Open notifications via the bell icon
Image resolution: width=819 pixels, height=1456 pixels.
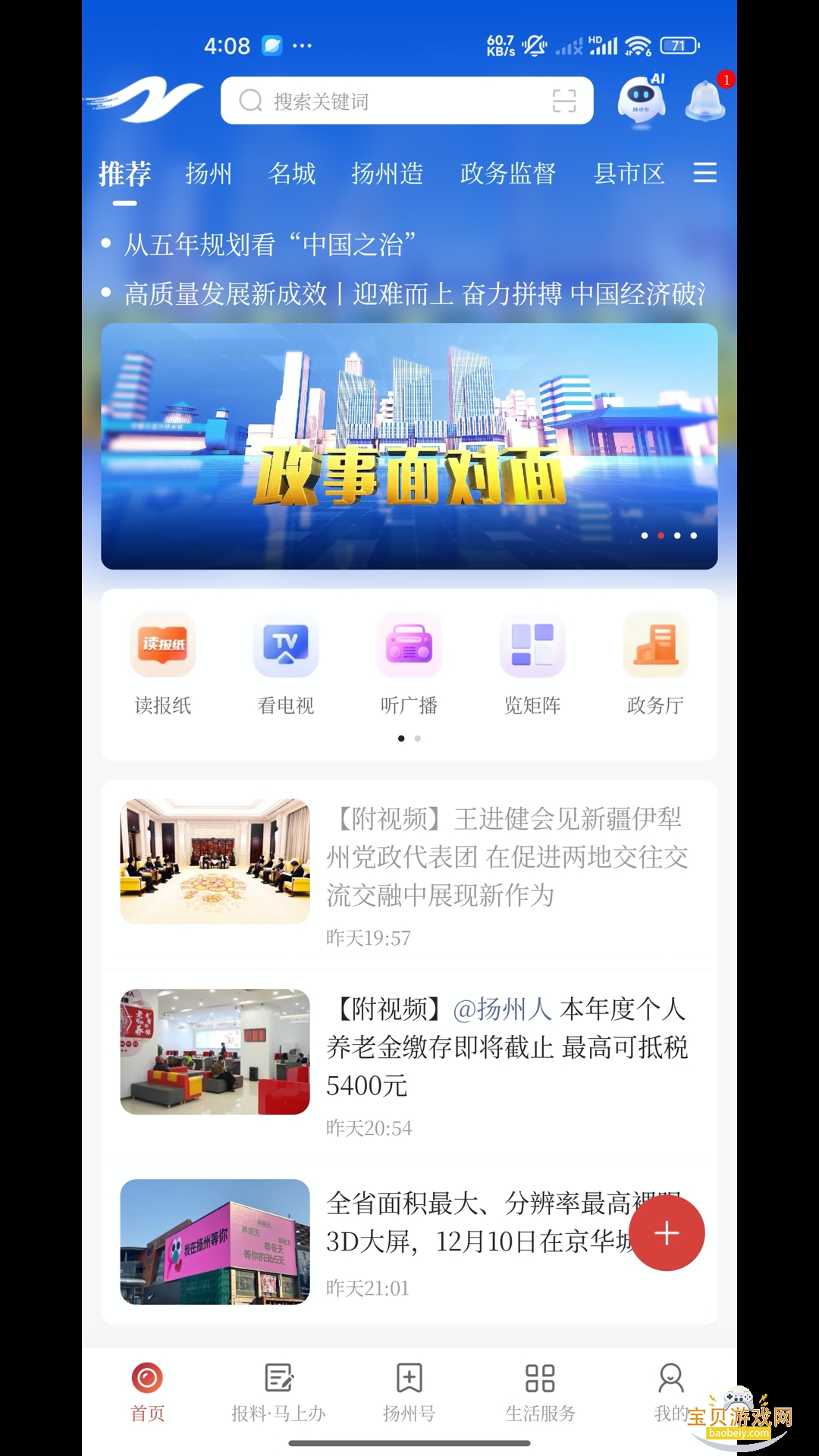(705, 101)
